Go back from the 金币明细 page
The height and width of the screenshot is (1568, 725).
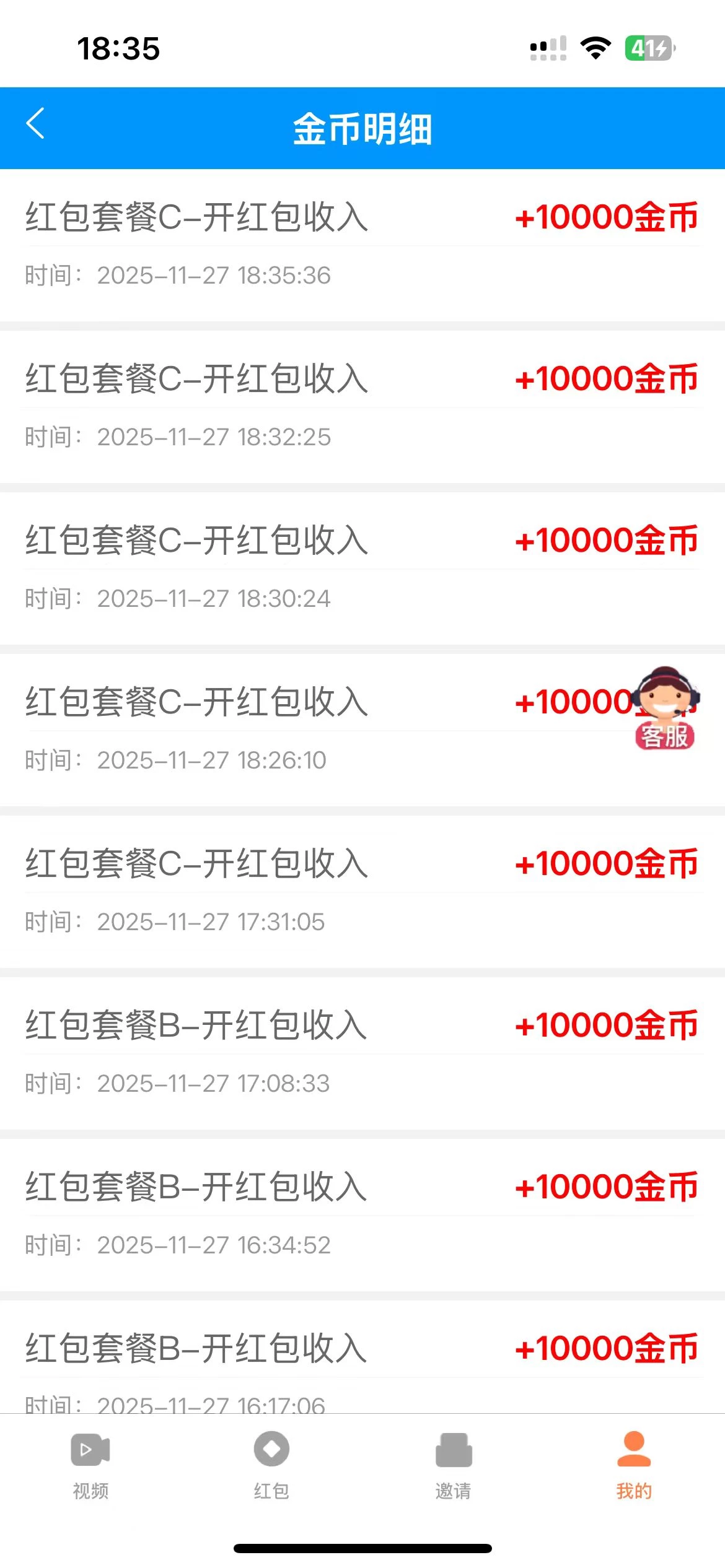coord(36,124)
